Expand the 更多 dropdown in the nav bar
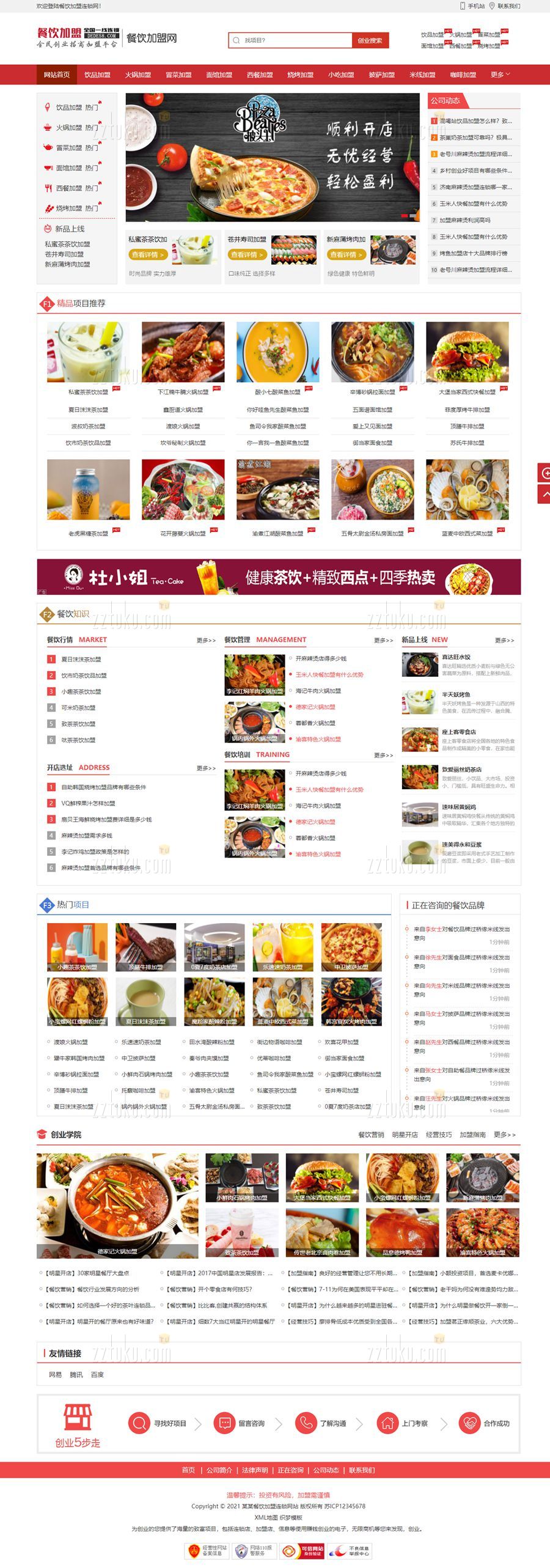 point(500,75)
